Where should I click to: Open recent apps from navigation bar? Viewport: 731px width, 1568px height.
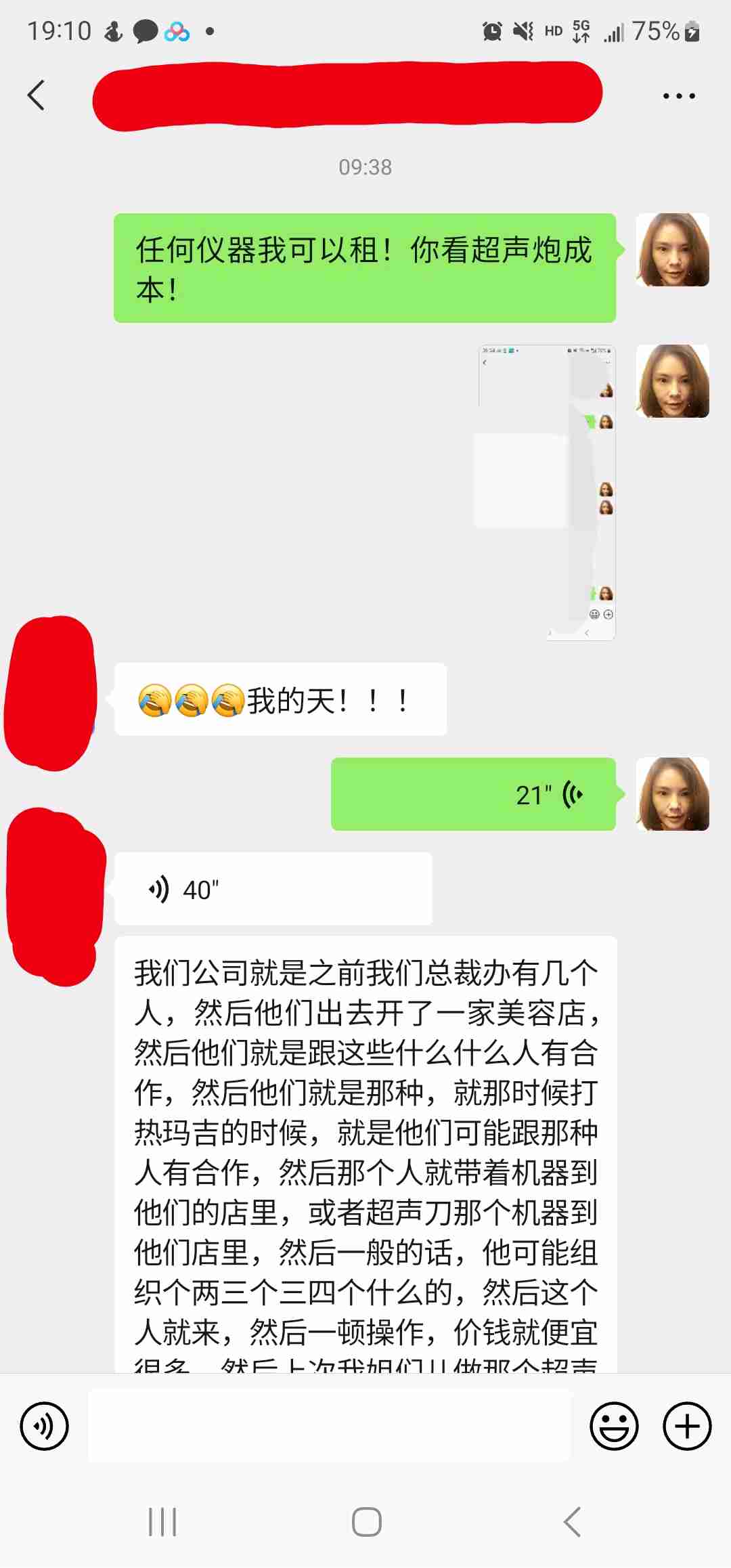click(162, 1522)
